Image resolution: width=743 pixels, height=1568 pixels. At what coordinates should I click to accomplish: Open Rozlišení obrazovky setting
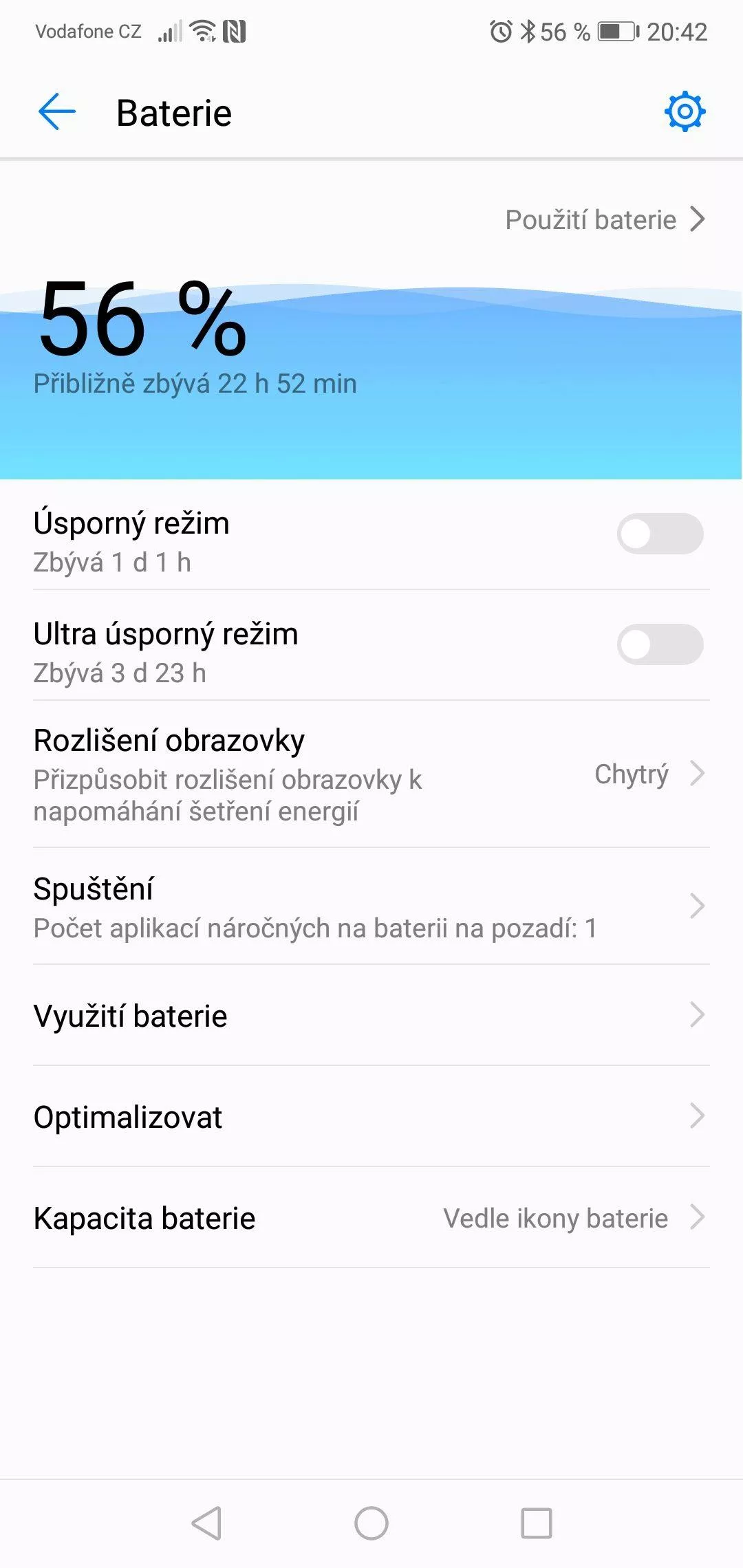371,774
